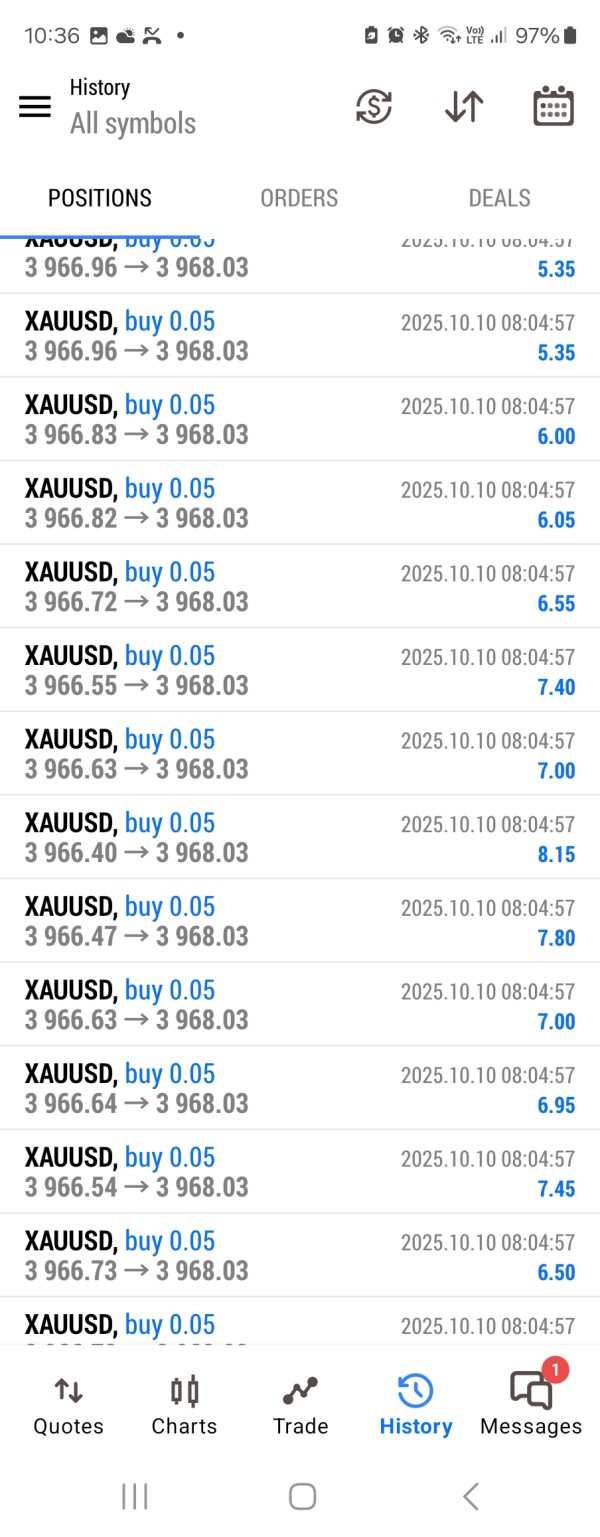Open the symbol filter icon with dollar sign
This screenshot has width=600, height=1537.
(374, 107)
